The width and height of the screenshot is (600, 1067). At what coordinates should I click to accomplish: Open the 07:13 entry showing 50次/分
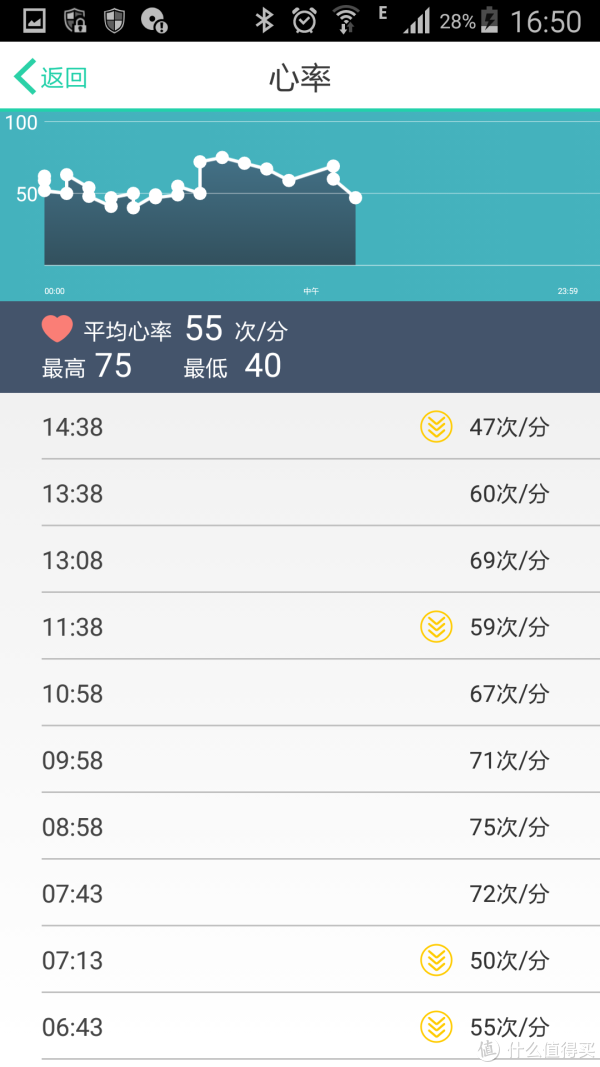coord(300,960)
